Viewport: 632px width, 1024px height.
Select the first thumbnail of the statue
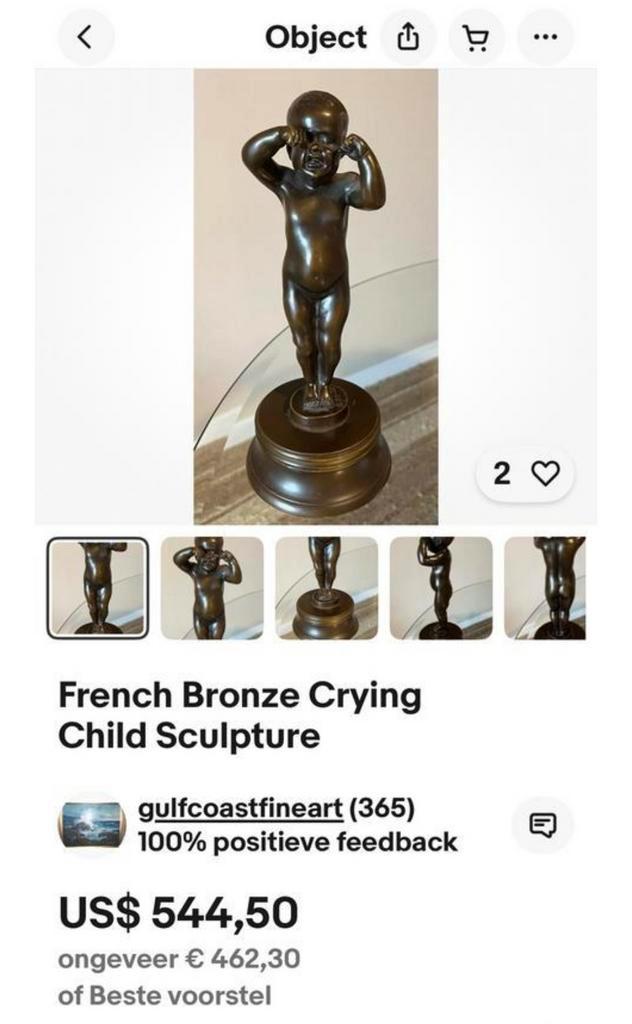click(x=98, y=588)
